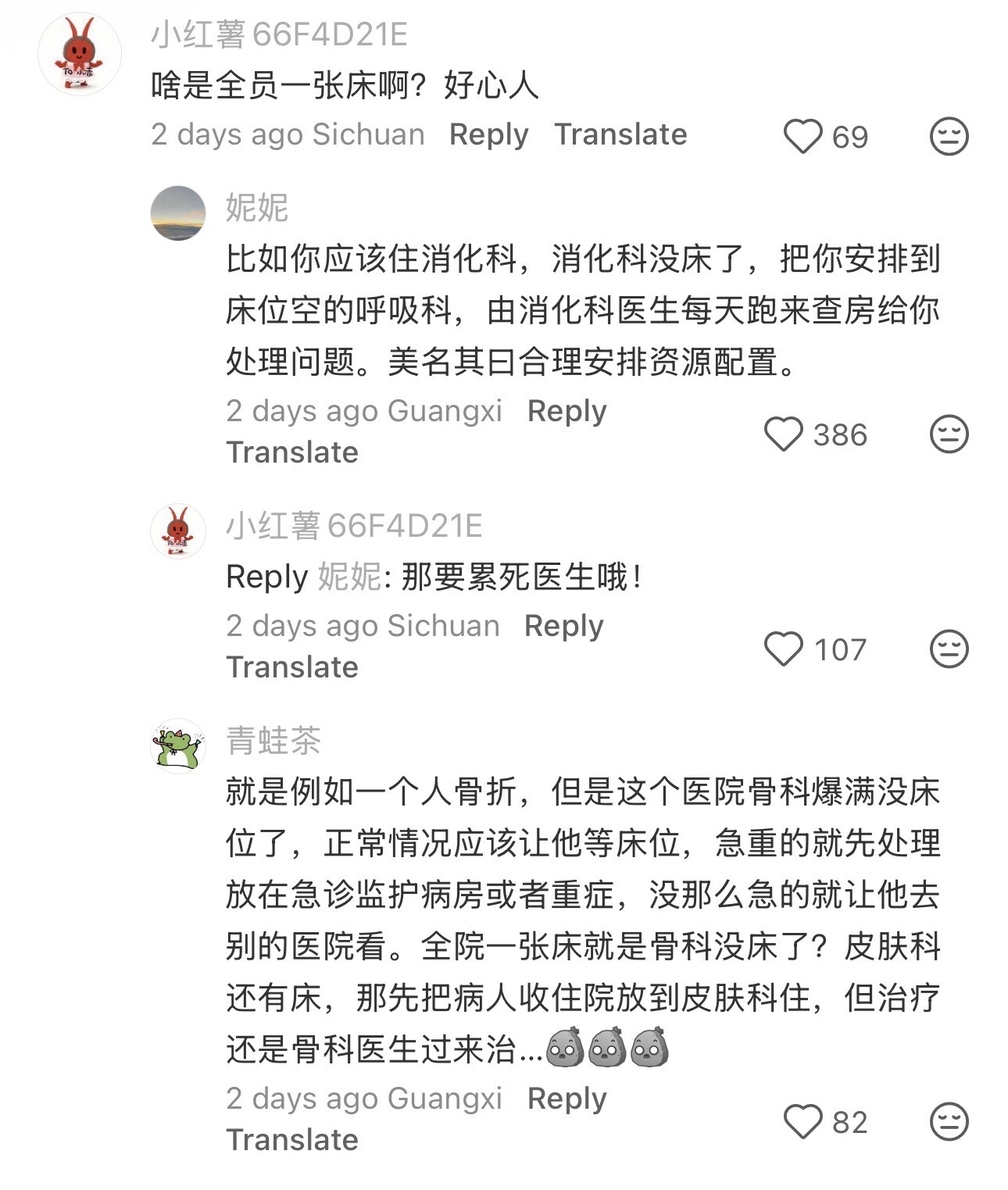Image resolution: width=1008 pixels, height=1190 pixels.
Task: Dislike 青蛙茶's comment about 骨科
Action: click(x=949, y=1122)
